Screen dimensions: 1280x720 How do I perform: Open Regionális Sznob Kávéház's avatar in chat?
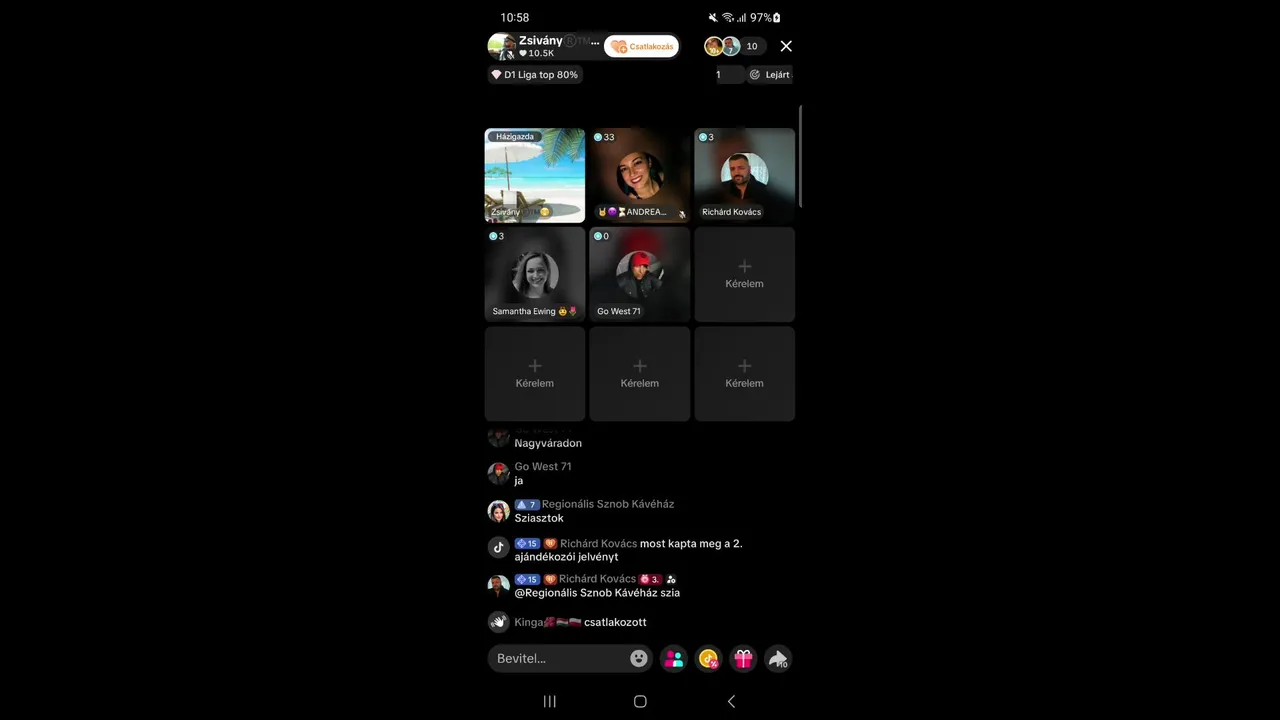pyautogui.click(x=498, y=512)
